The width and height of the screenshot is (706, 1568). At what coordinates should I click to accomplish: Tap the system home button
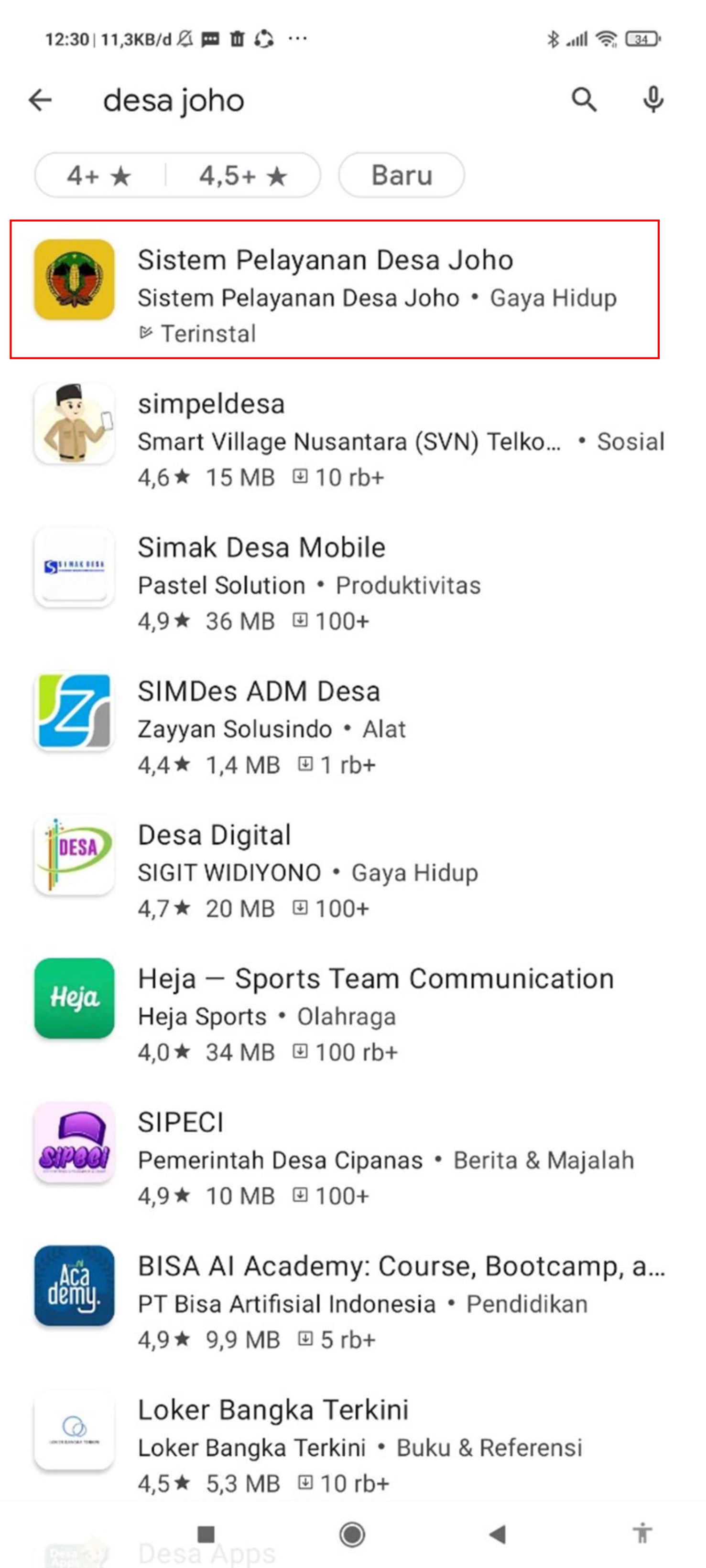(x=352, y=1535)
